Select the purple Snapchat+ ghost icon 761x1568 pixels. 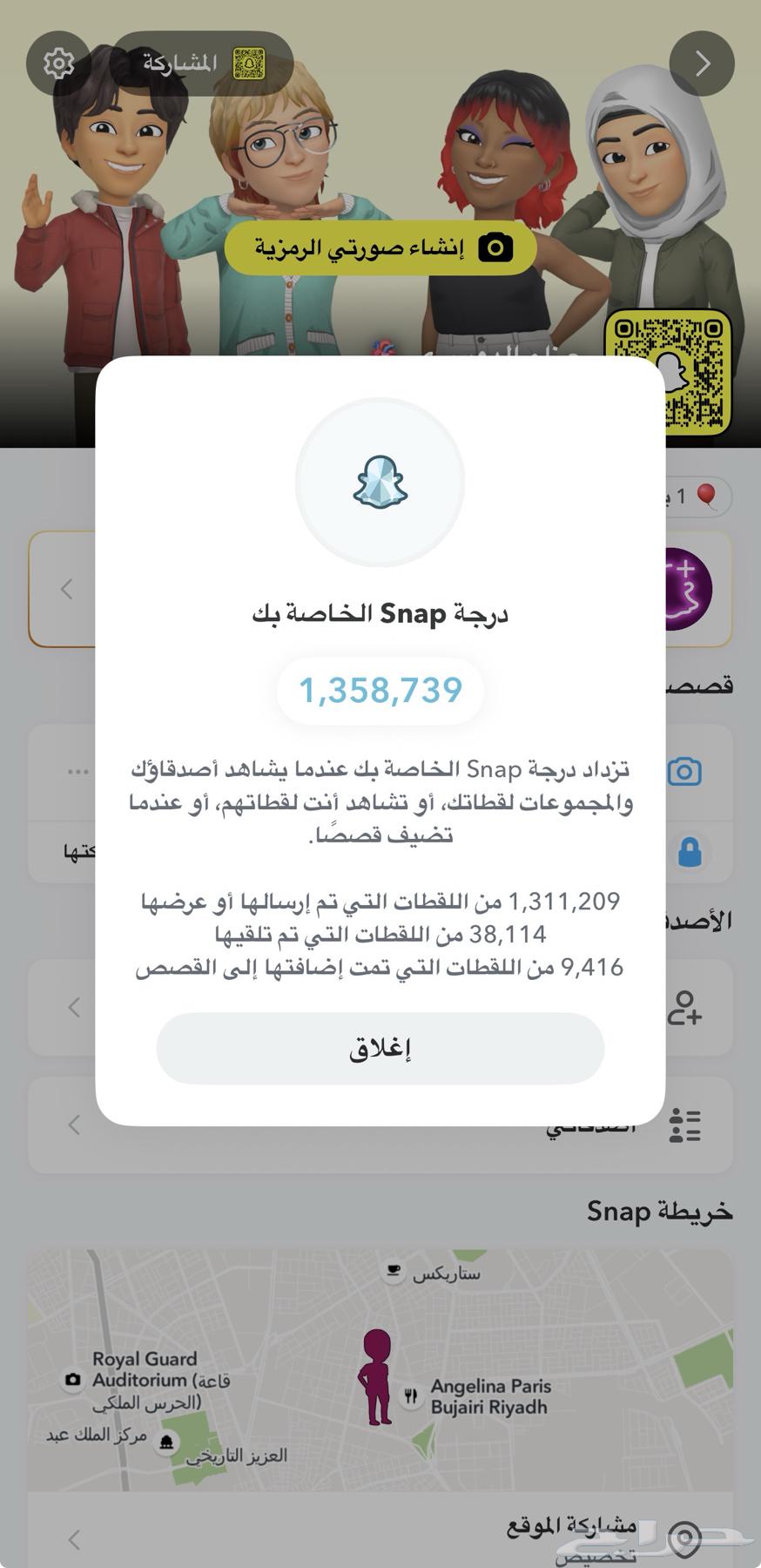[x=684, y=590]
